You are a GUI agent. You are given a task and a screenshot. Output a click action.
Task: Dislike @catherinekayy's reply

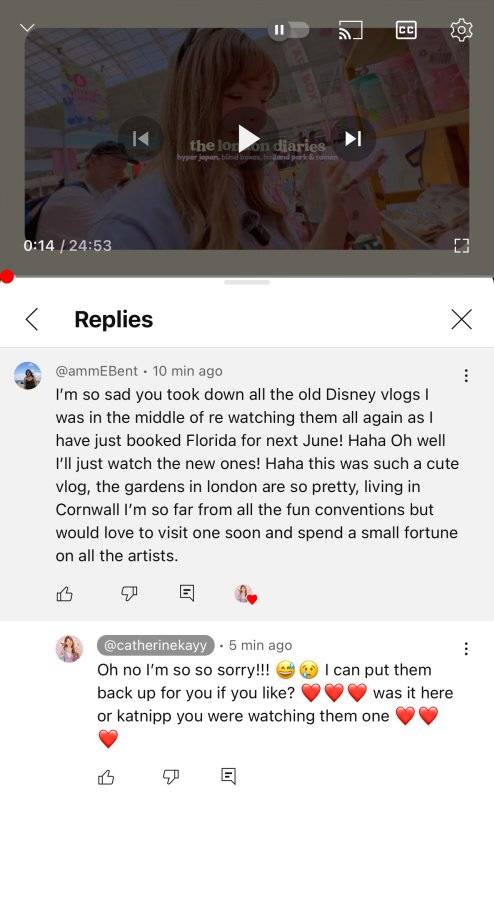pyautogui.click(x=171, y=777)
